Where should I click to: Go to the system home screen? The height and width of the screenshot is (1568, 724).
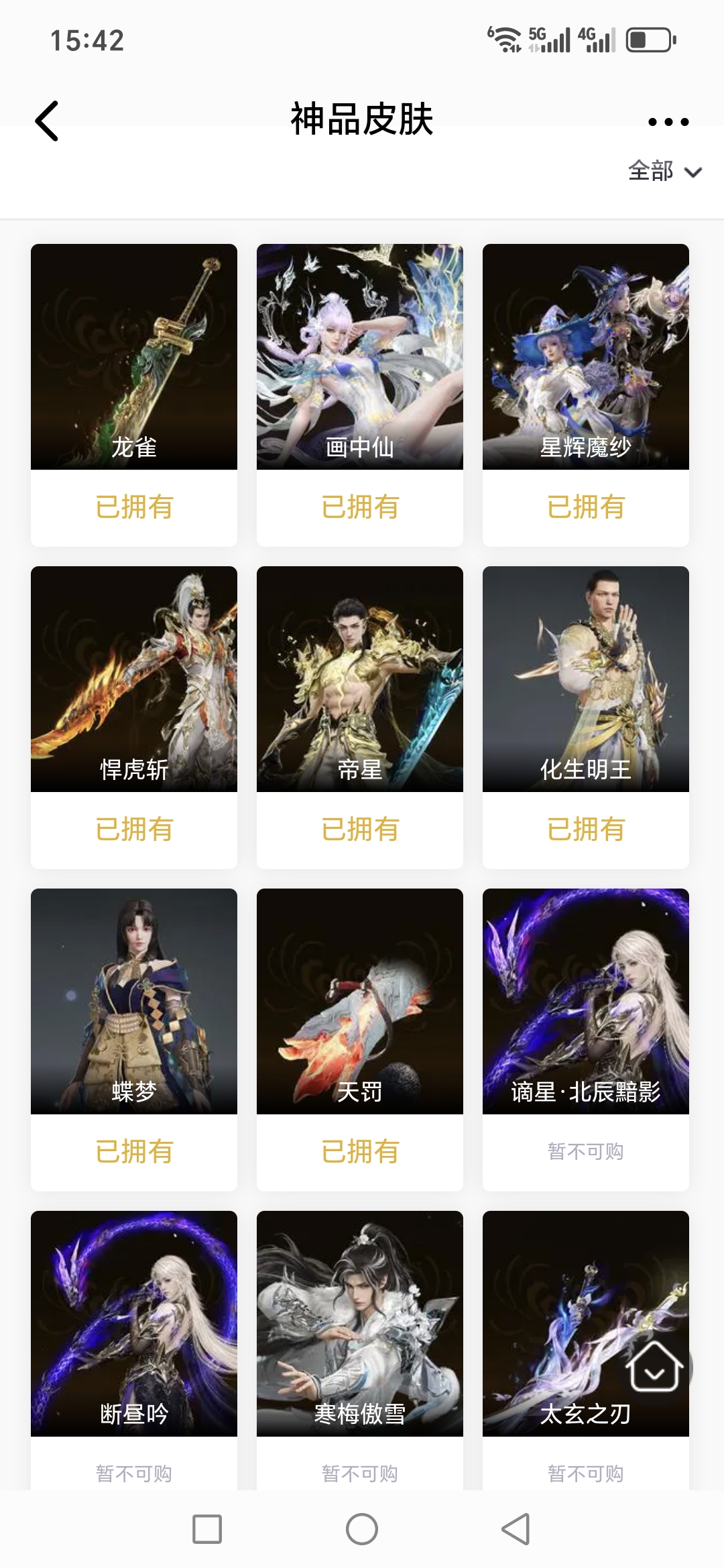click(x=362, y=1529)
